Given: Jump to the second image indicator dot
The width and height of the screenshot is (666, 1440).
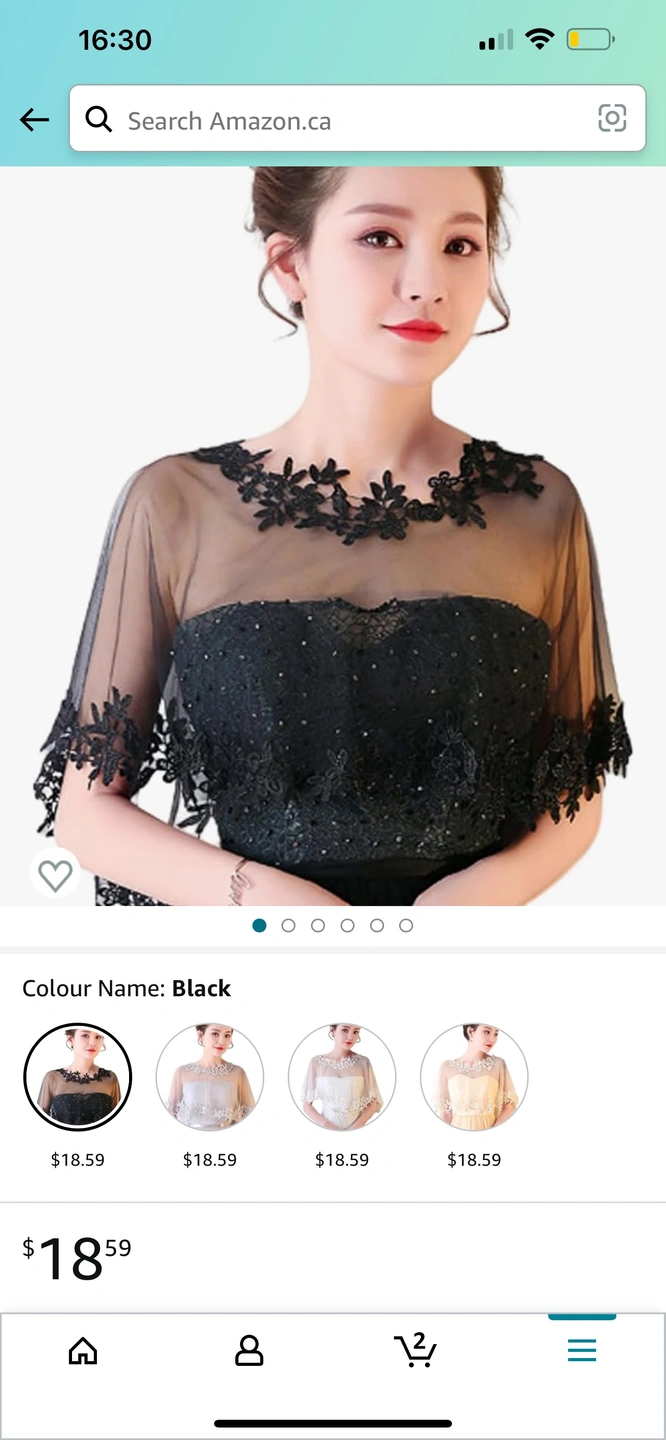Looking at the screenshot, I should tap(289, 926).
